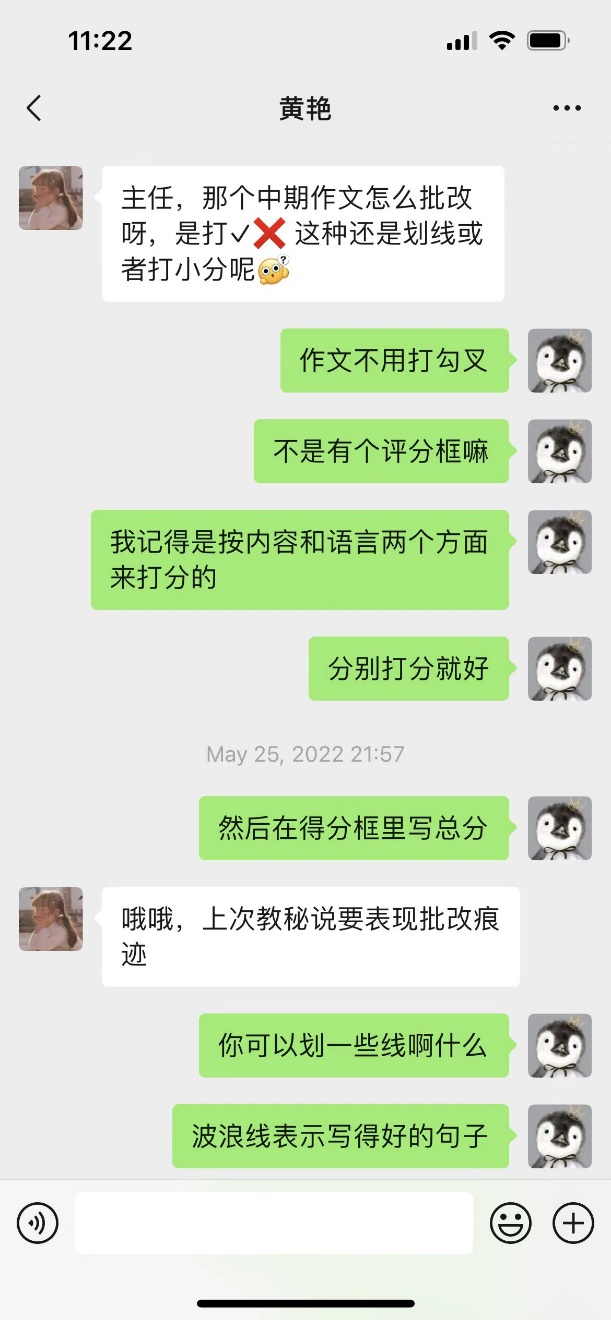Tap my penguin avatar next to 作文不用打勾叉

559,360
